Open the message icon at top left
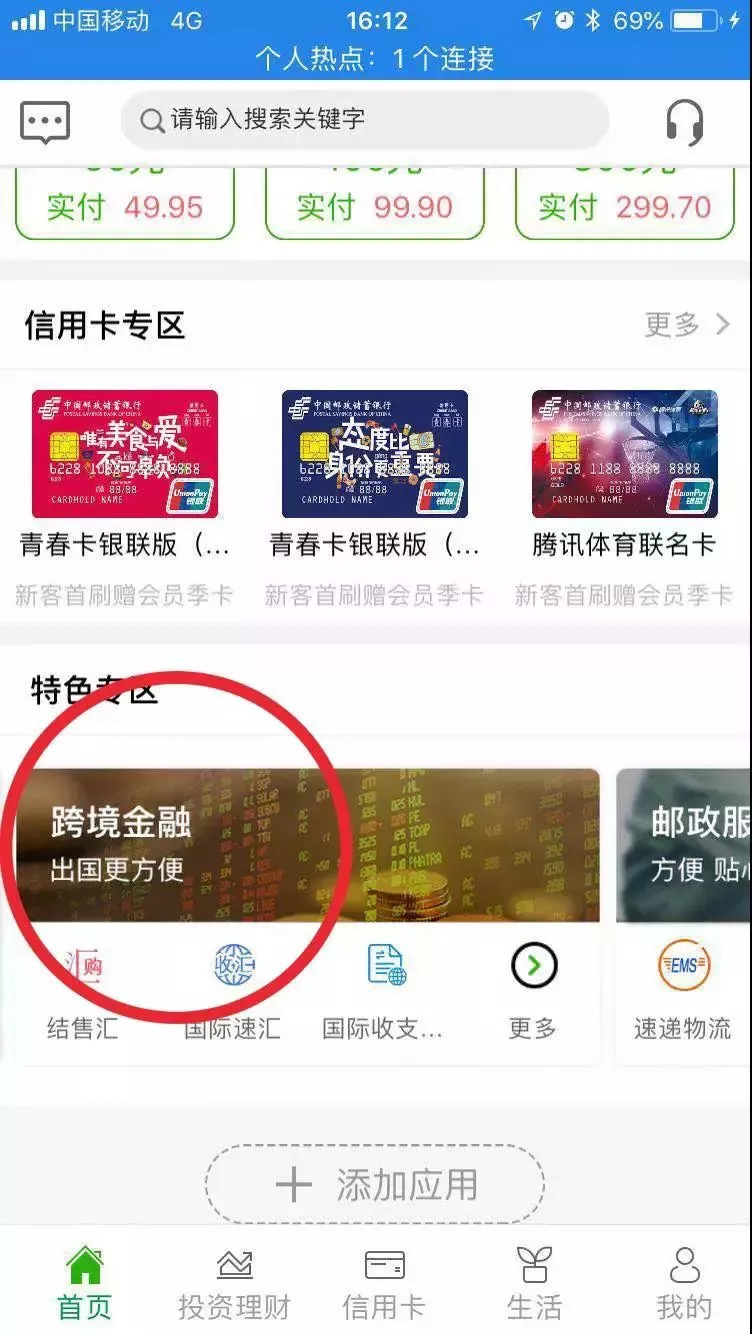The height and width of the screenshot is (1334, 752). [45, 122]
